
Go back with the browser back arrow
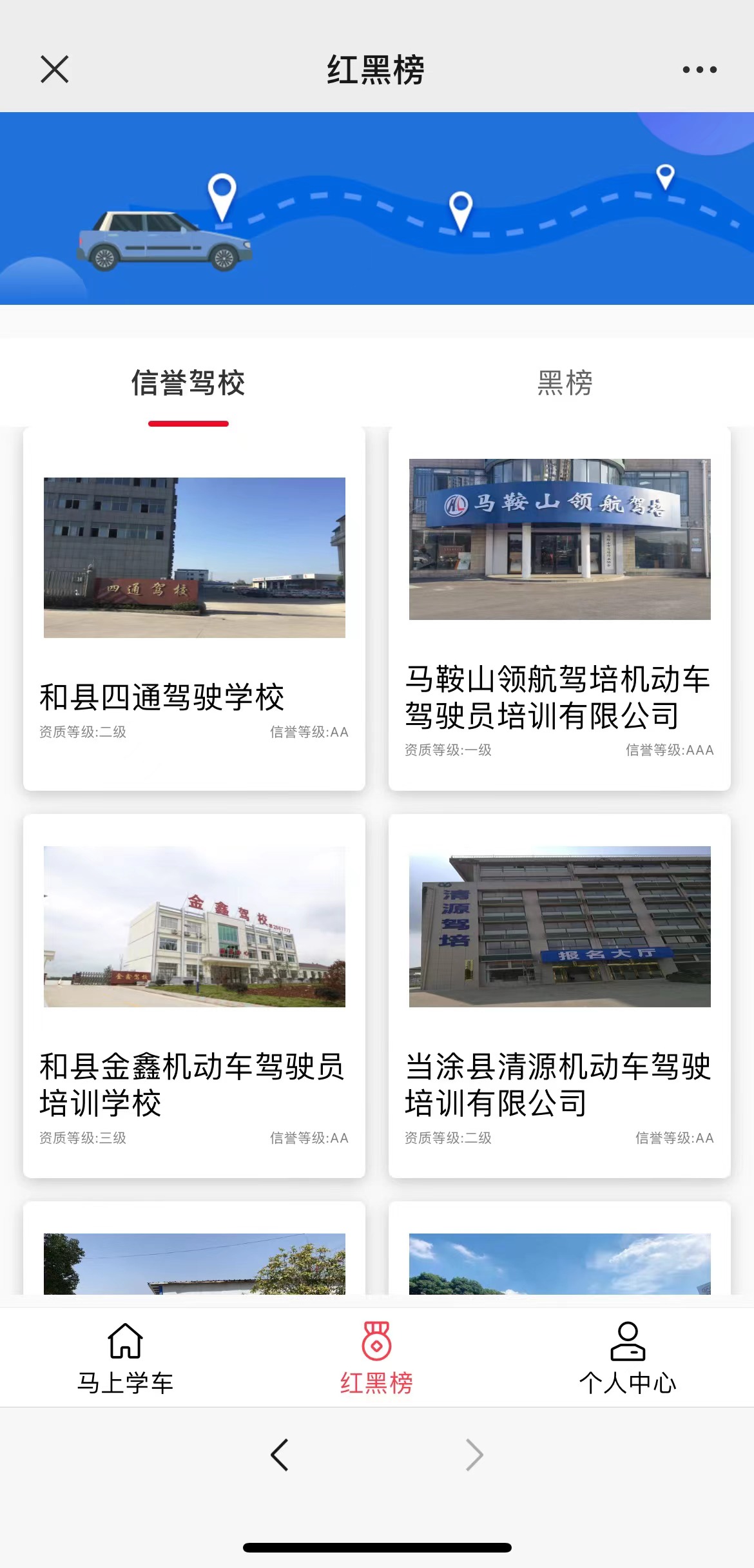pyautogui.click(x=280, y=1455)
